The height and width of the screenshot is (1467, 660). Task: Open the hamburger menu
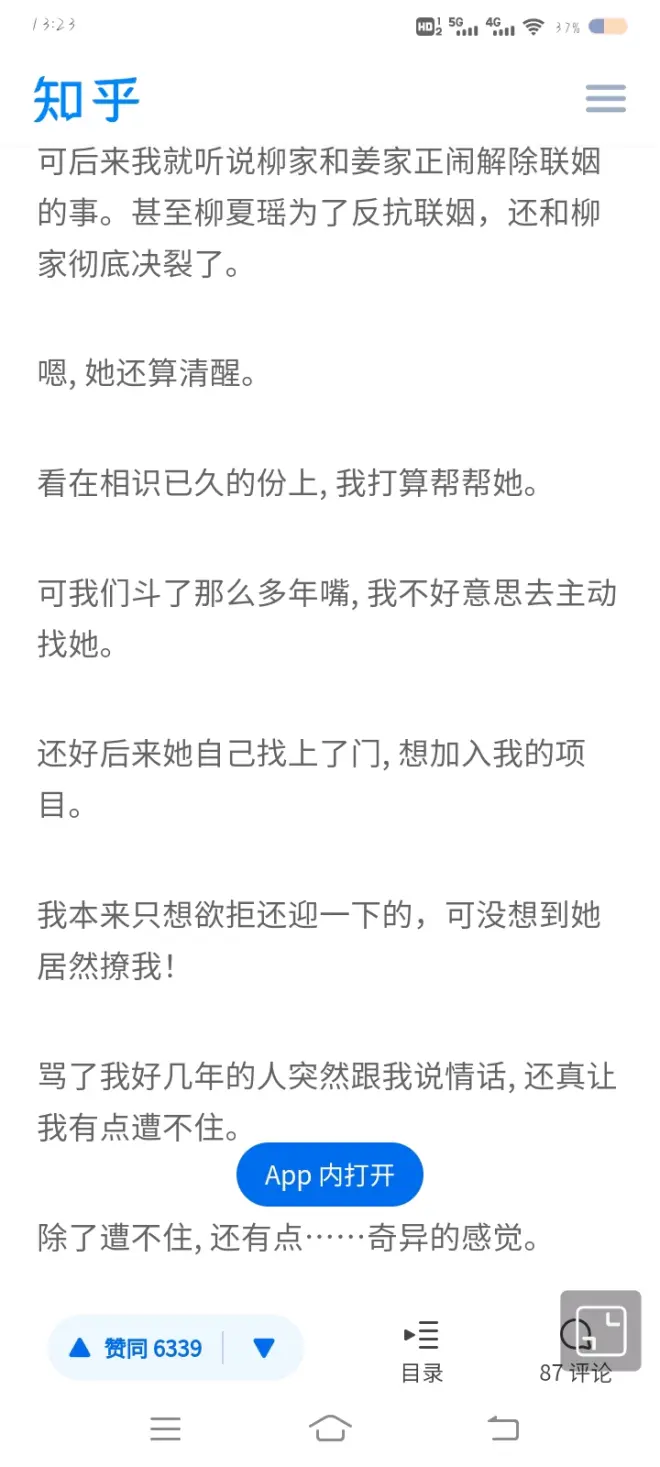605,98
